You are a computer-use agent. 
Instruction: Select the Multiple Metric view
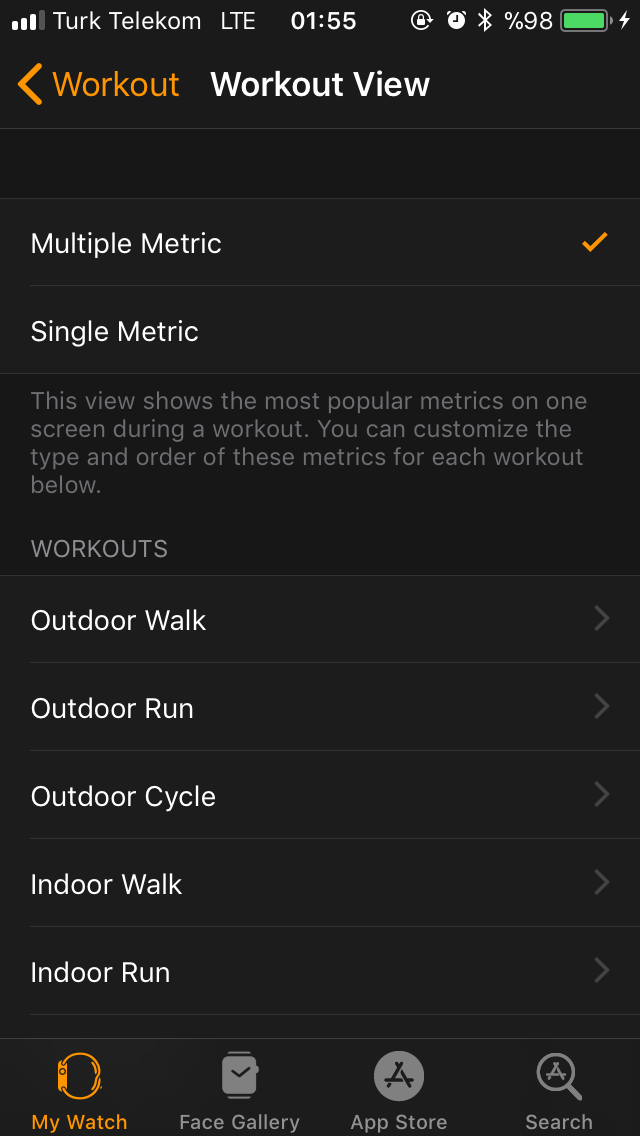point(320,243)
